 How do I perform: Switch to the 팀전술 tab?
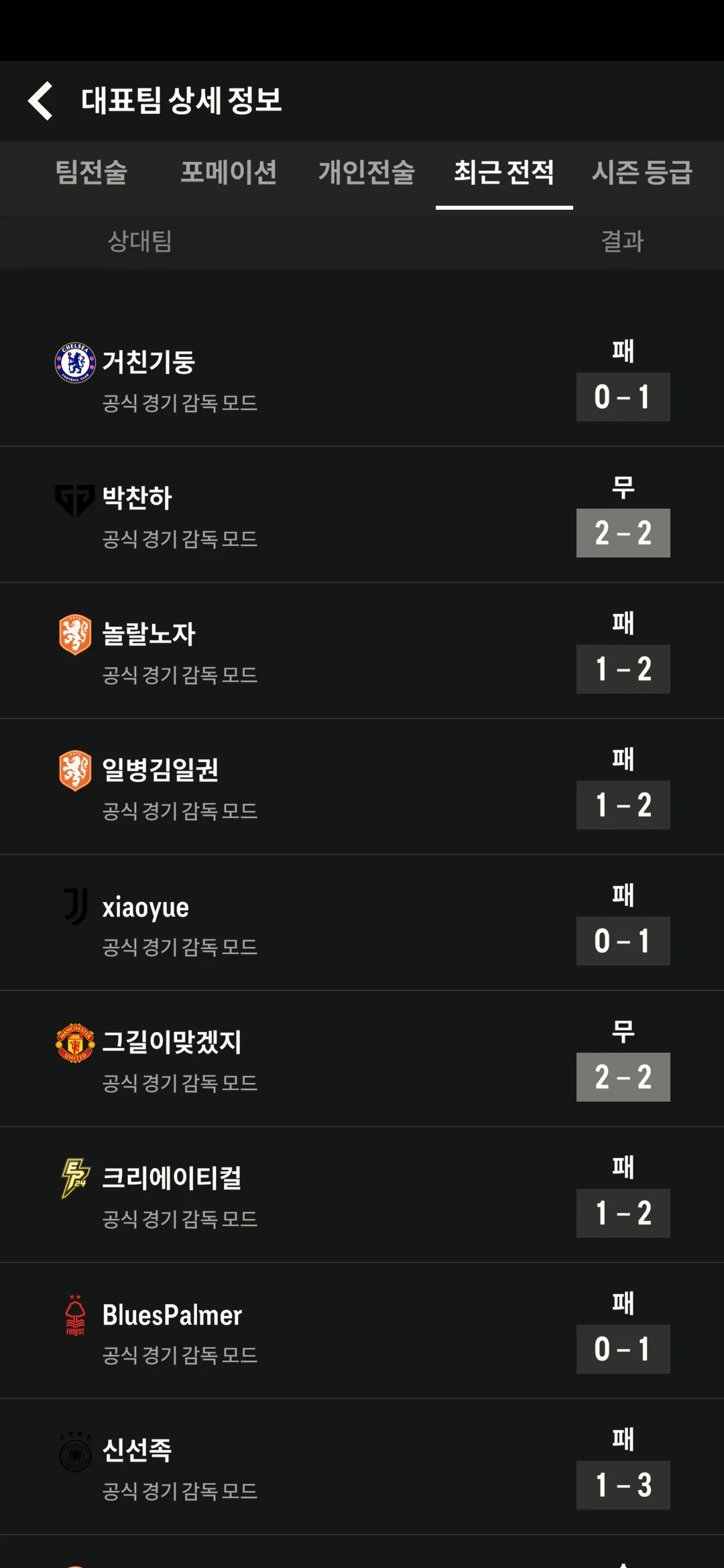coord(91,173)
